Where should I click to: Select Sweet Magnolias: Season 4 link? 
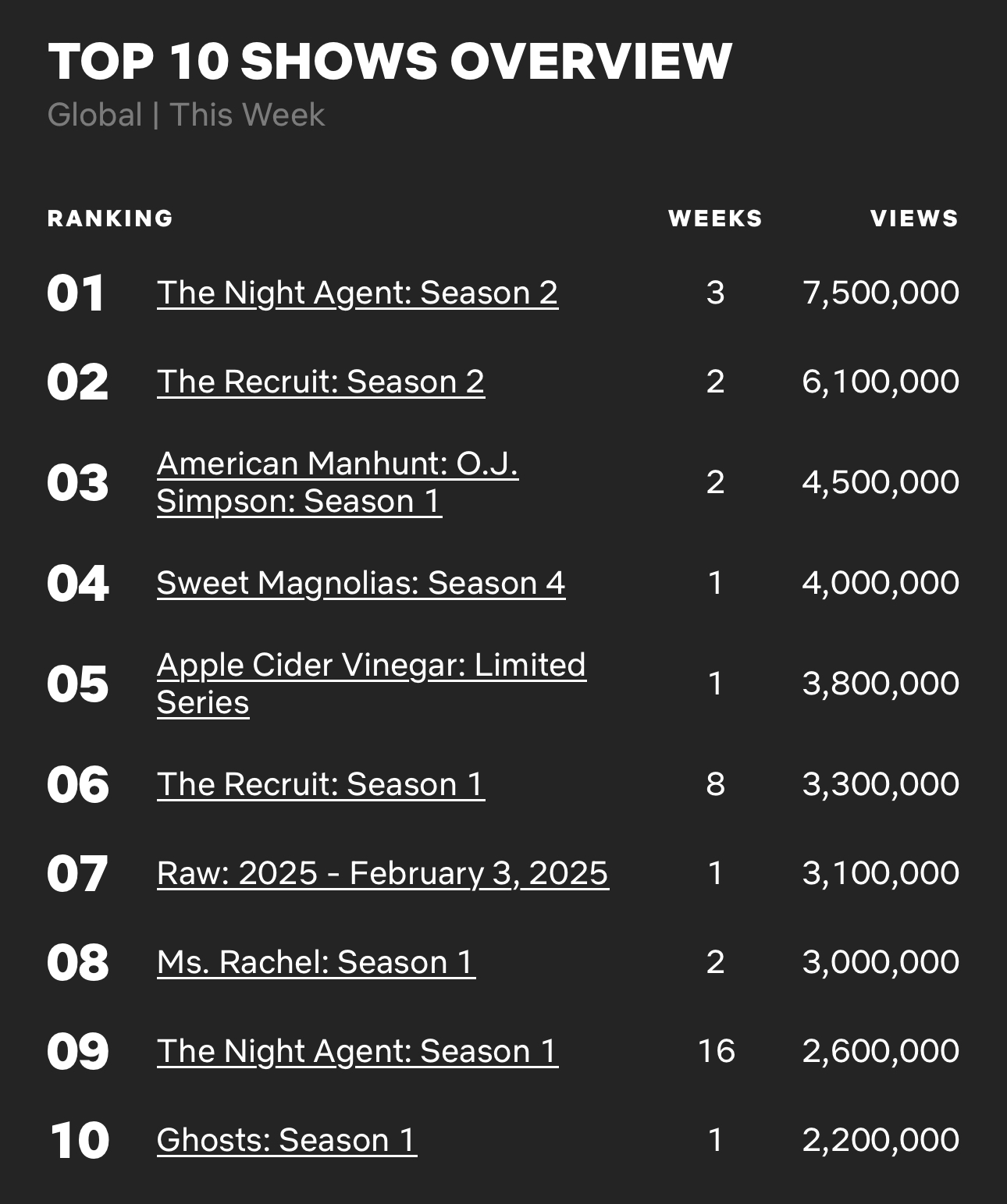361,584
